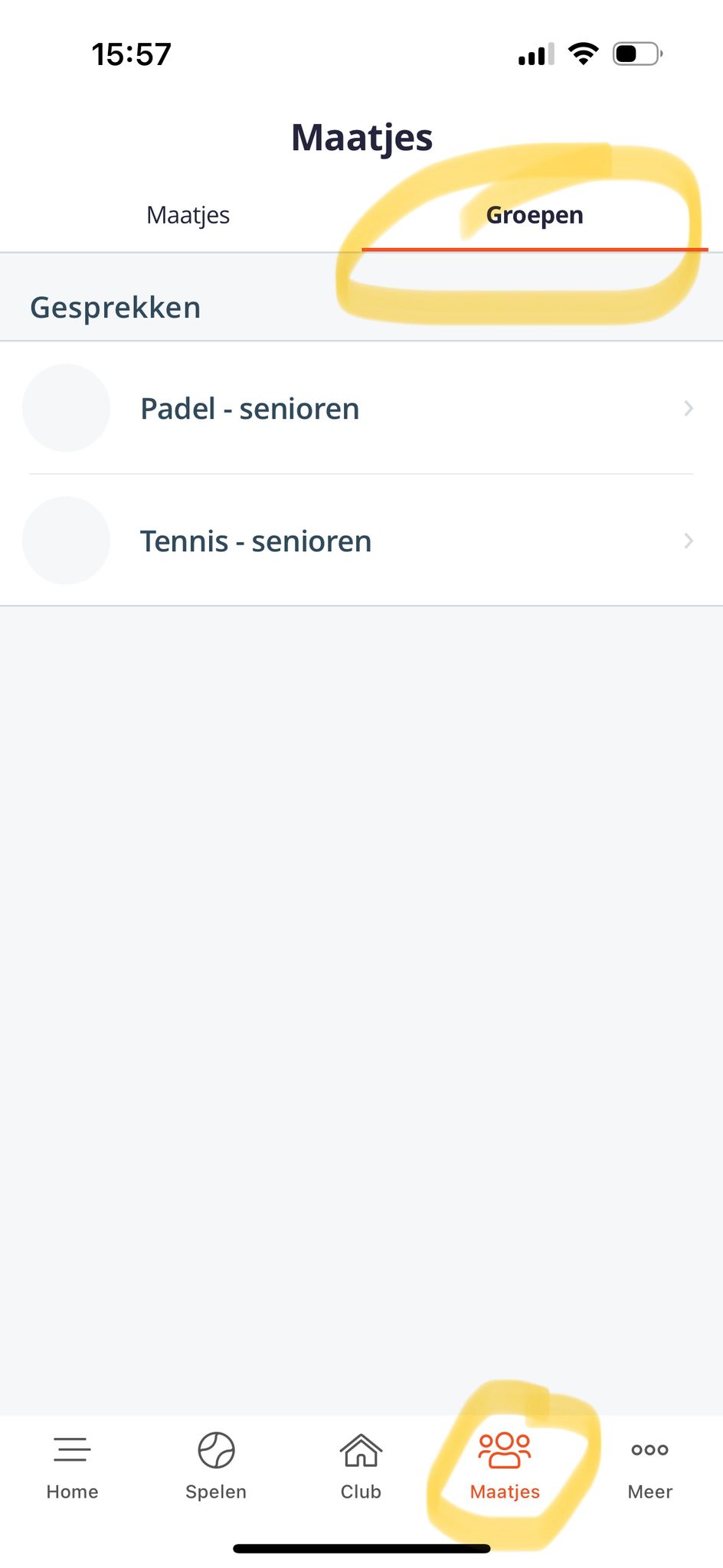Open the Spelen tab

(x=216, y=1466)
